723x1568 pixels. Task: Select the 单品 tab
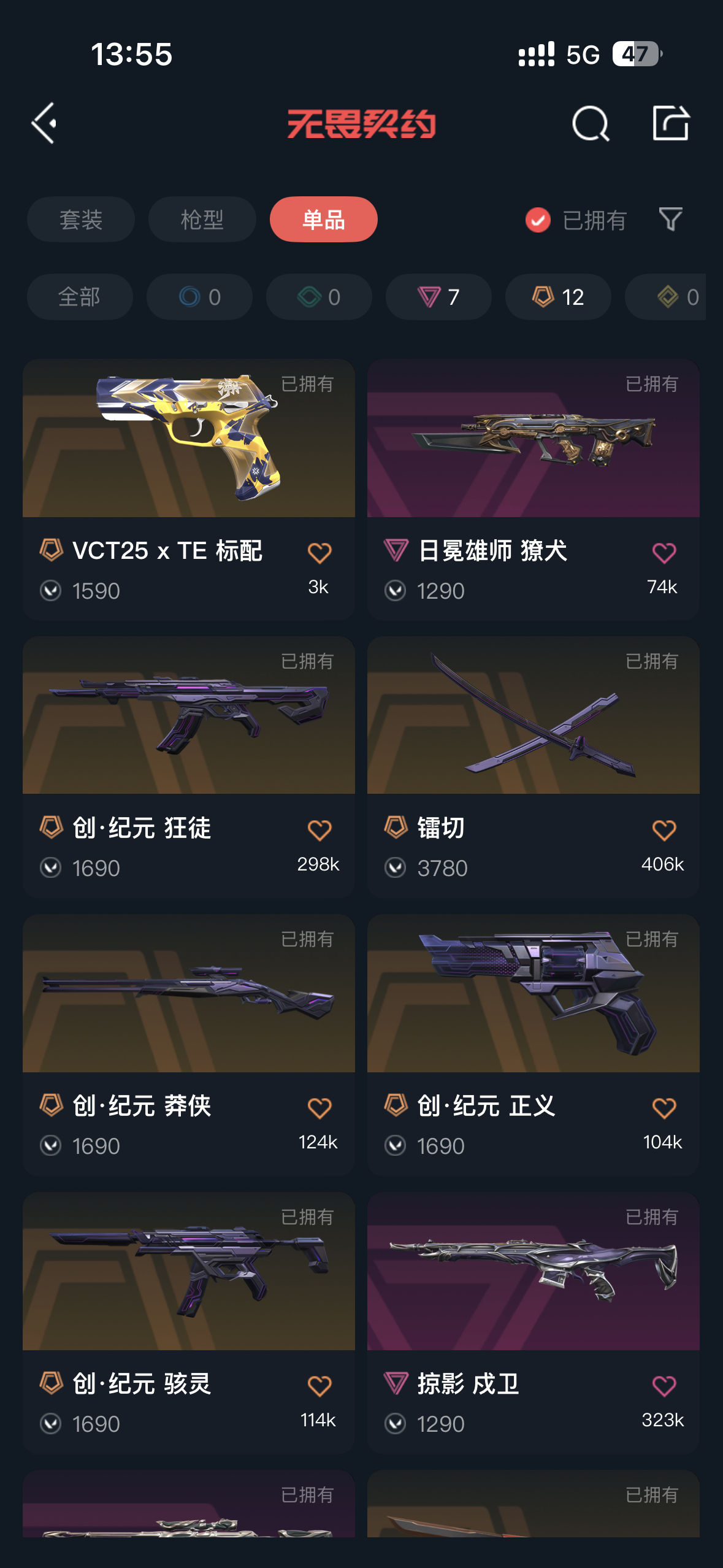(x=323, y=219)
